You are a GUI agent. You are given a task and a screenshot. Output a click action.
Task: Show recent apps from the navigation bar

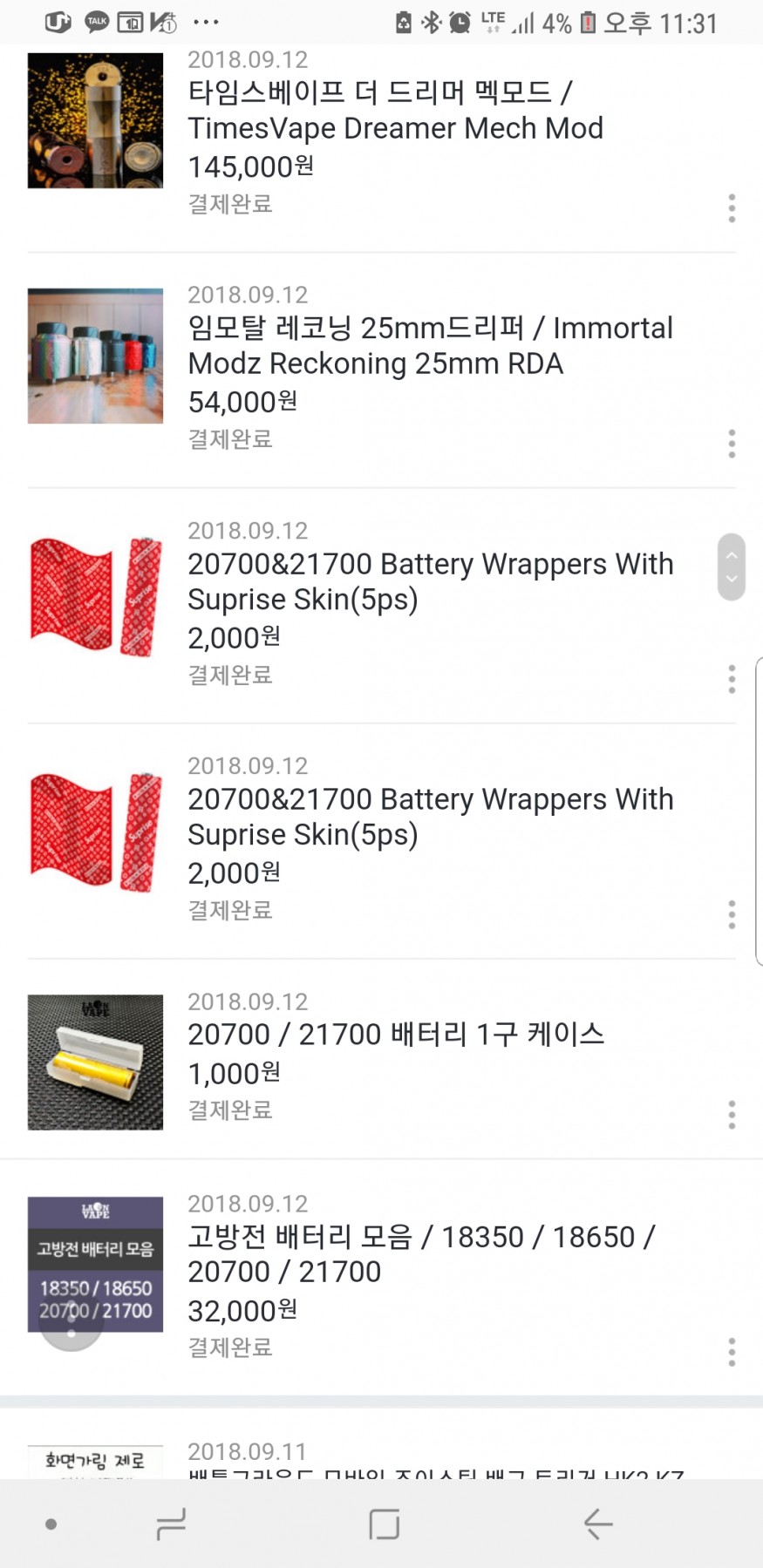(x=171, y=1524)
